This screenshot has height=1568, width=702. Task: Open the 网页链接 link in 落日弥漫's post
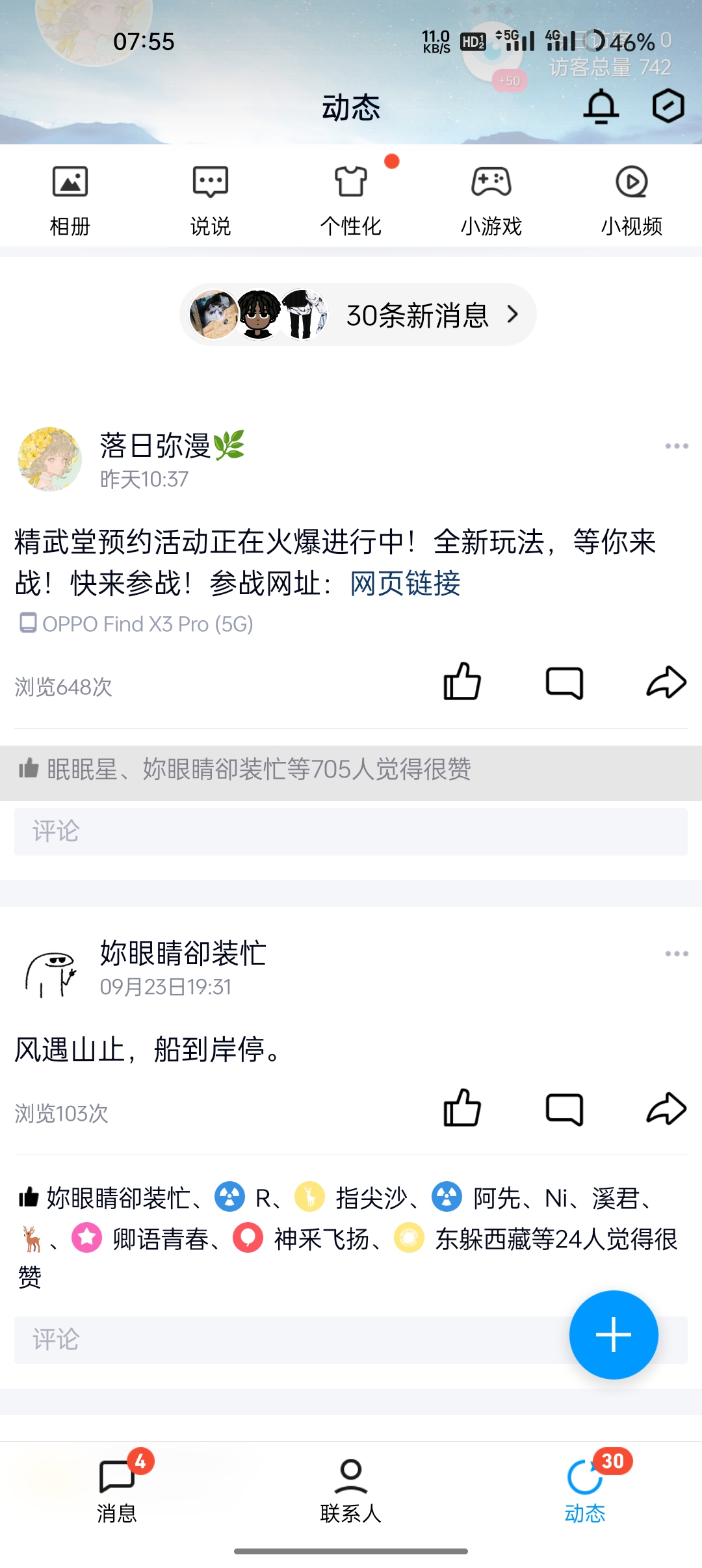tap(405, 583)
